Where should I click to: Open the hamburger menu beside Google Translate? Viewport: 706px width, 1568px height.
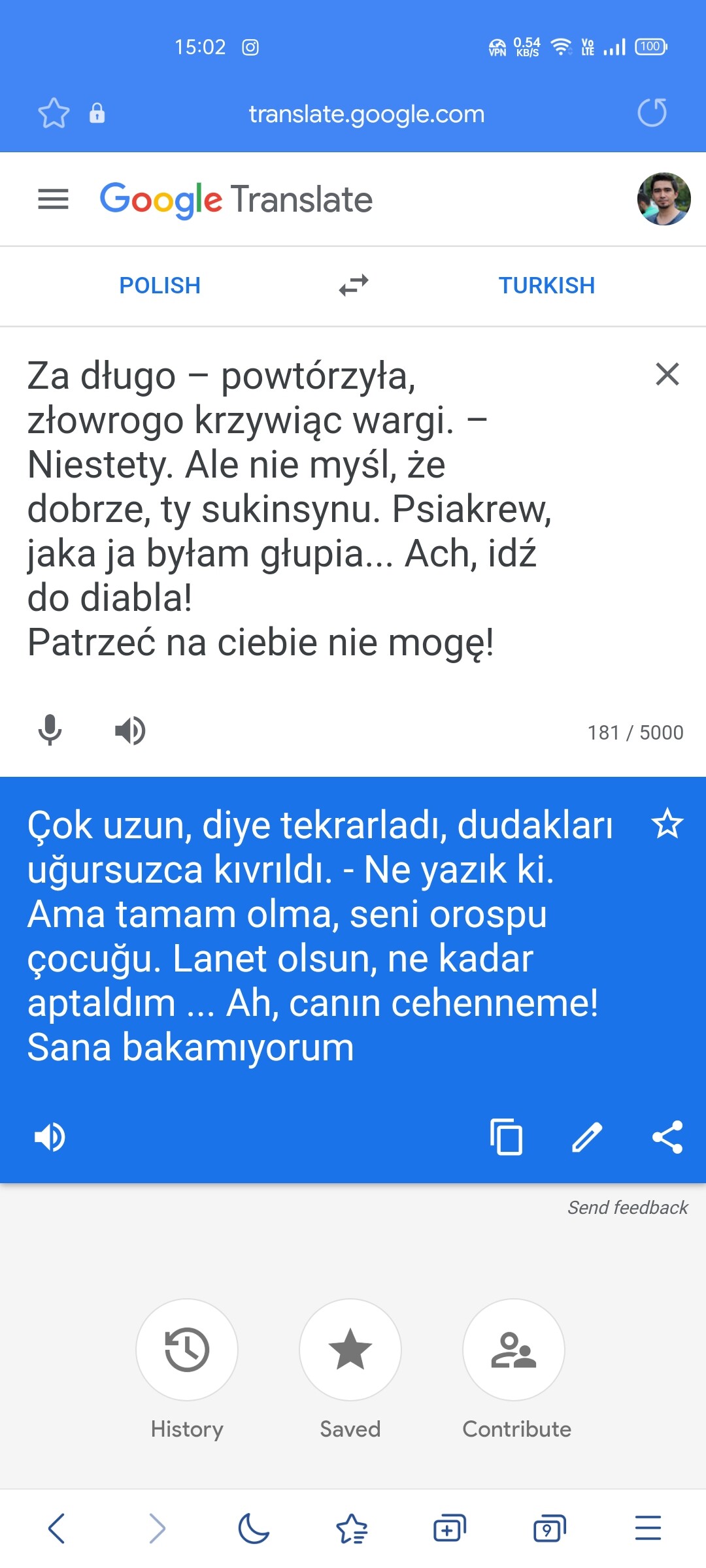(53, 199)
